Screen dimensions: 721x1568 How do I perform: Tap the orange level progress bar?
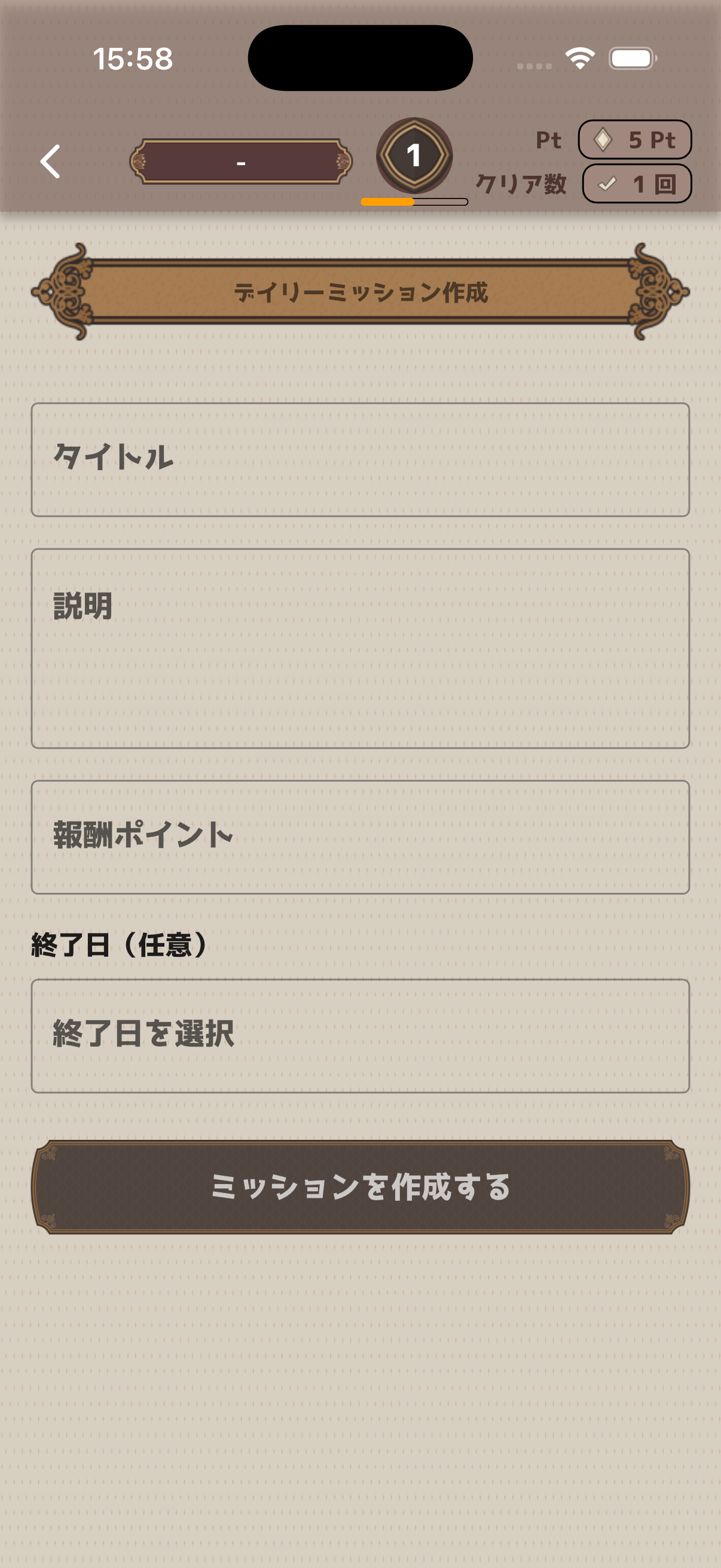point(386,200)
